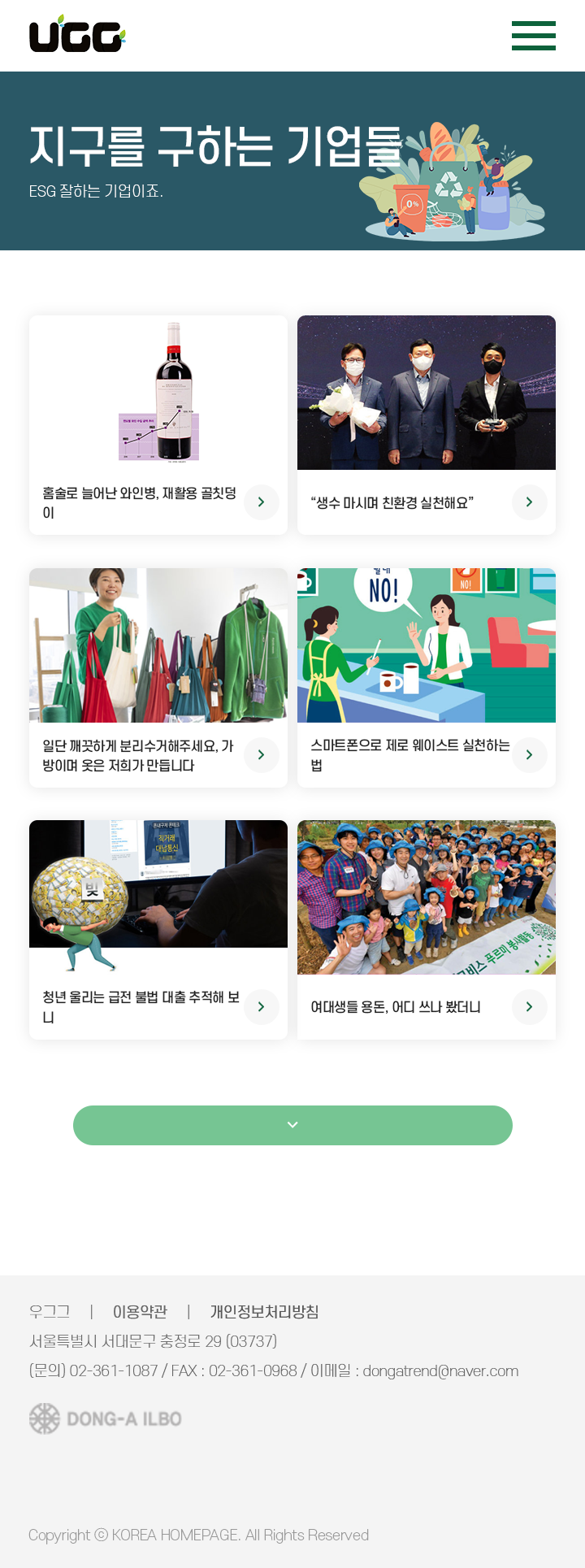Viewport: 585px width, 1568px height.
Task: Open the 우그그 footer link
Action: coord(50,1311)
